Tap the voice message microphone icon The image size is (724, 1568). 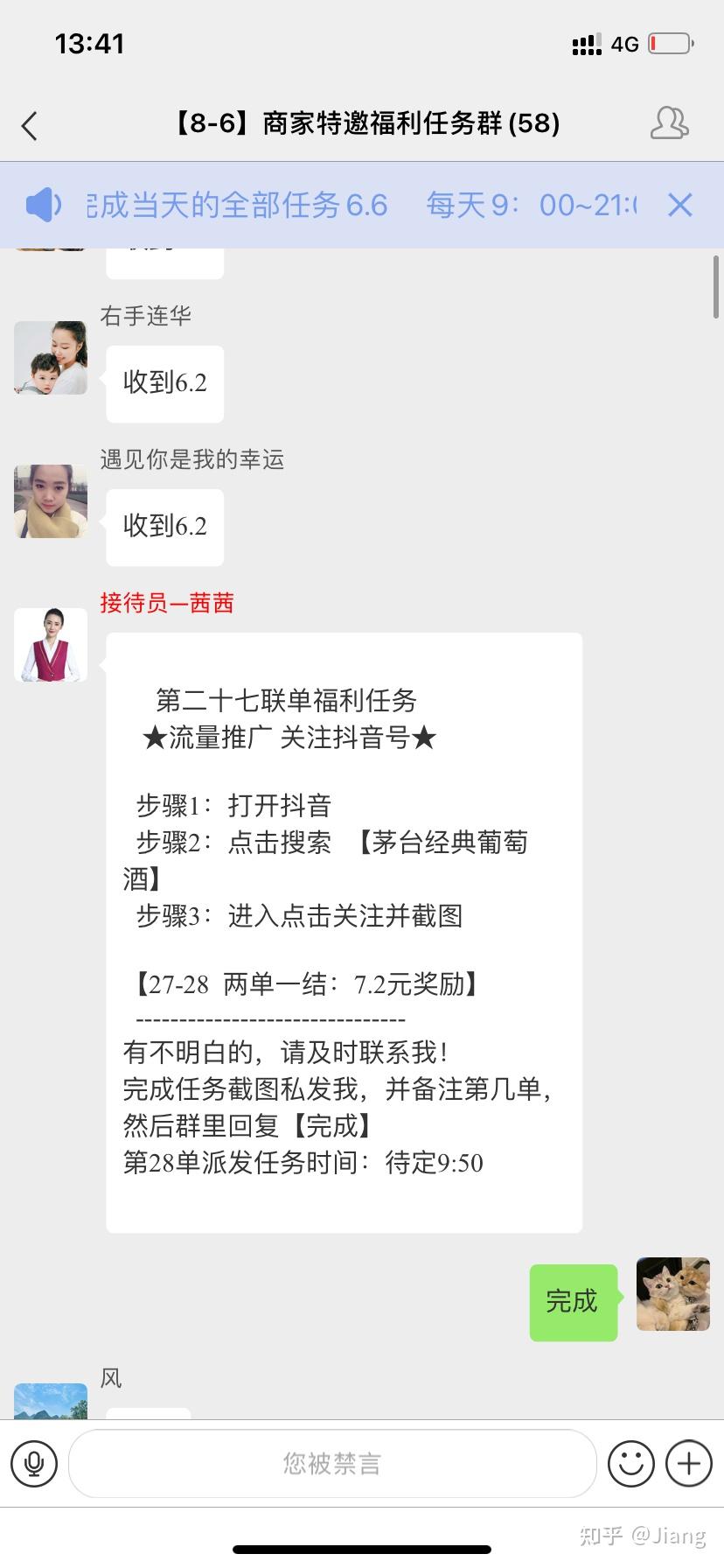(34, 1463)
